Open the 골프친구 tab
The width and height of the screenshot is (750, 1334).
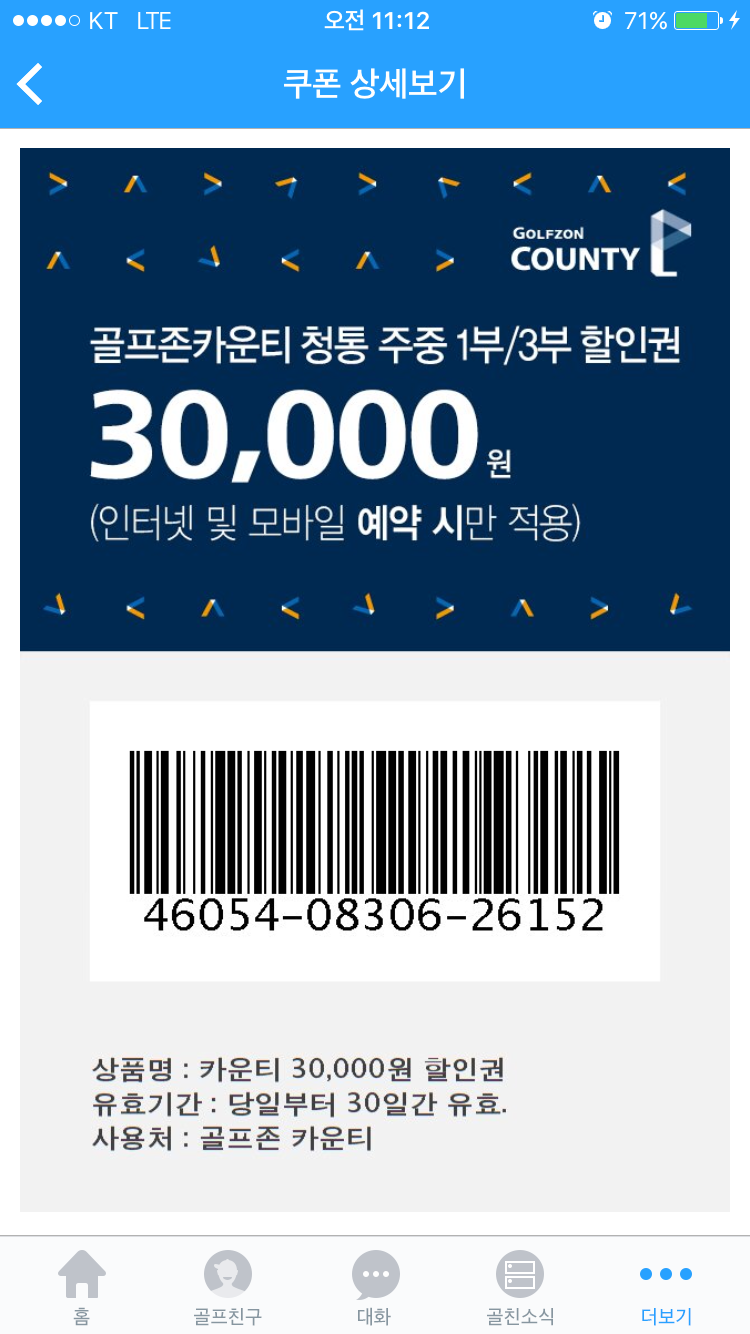[x=228, y=1286]
